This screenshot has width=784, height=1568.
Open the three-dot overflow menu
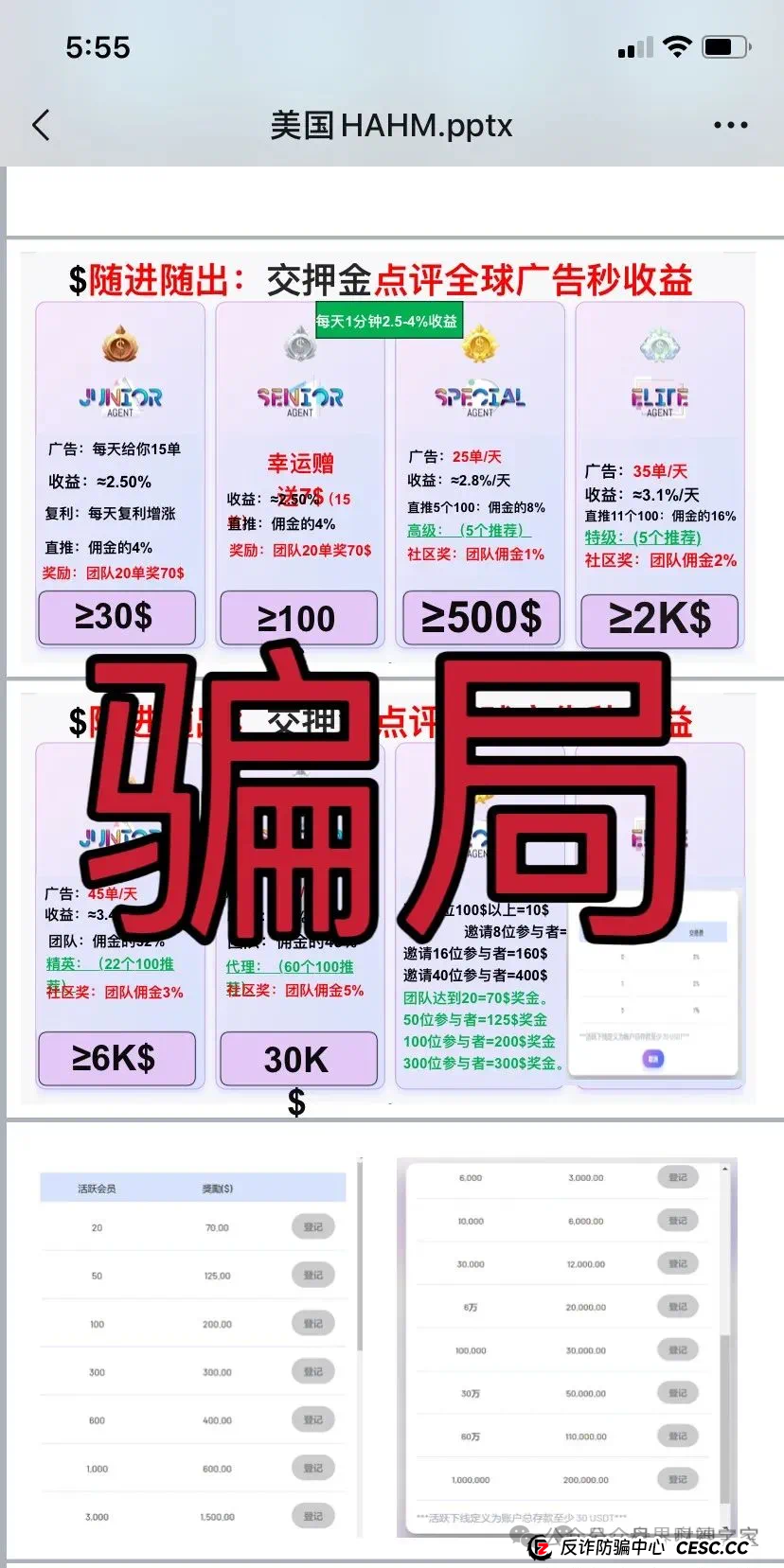click(730, 125)
